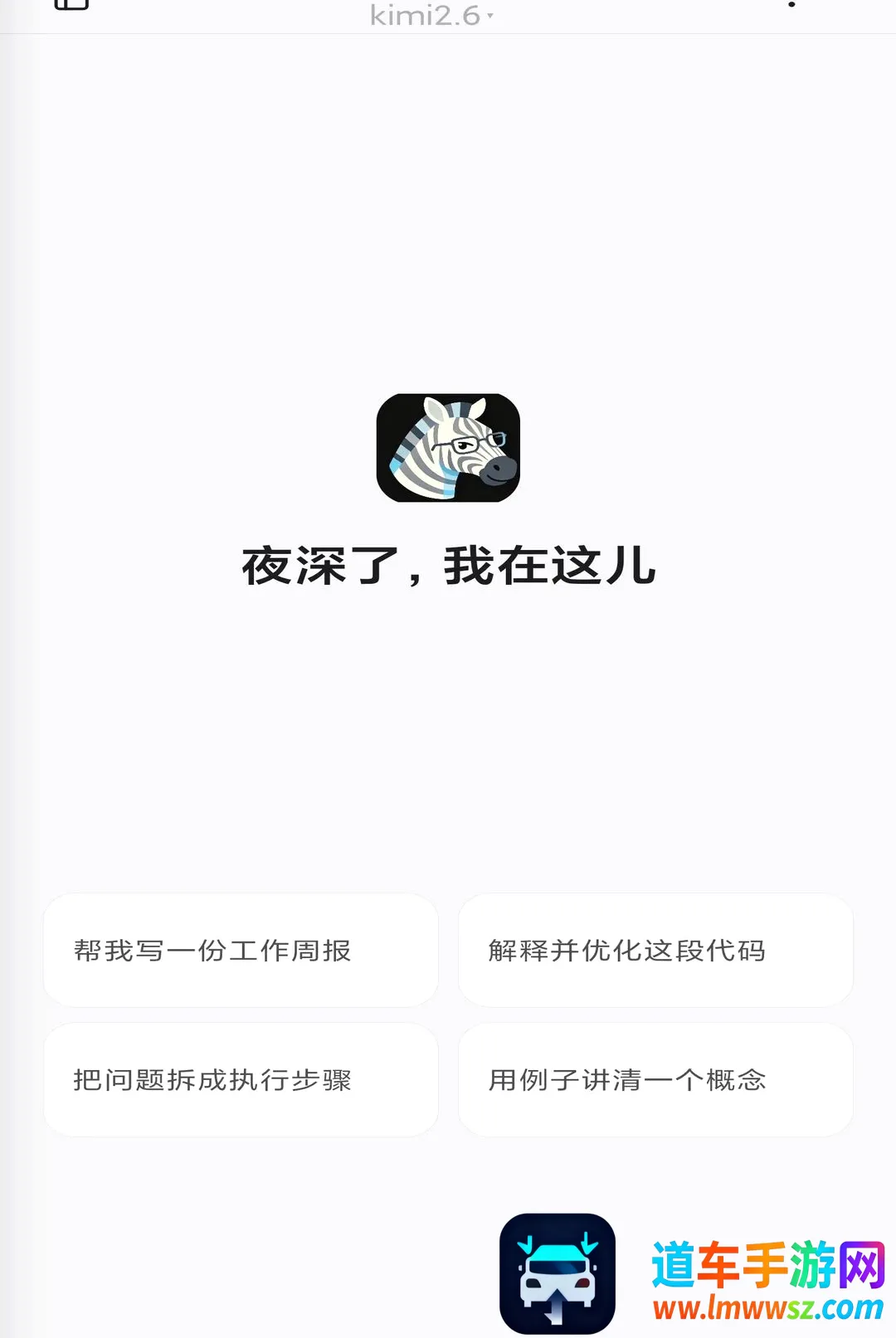Viewport: 896px width, 1338px height.
Task: Tap the 把问题拆成执行步骤 suggestion chip
Action: 241,1080
